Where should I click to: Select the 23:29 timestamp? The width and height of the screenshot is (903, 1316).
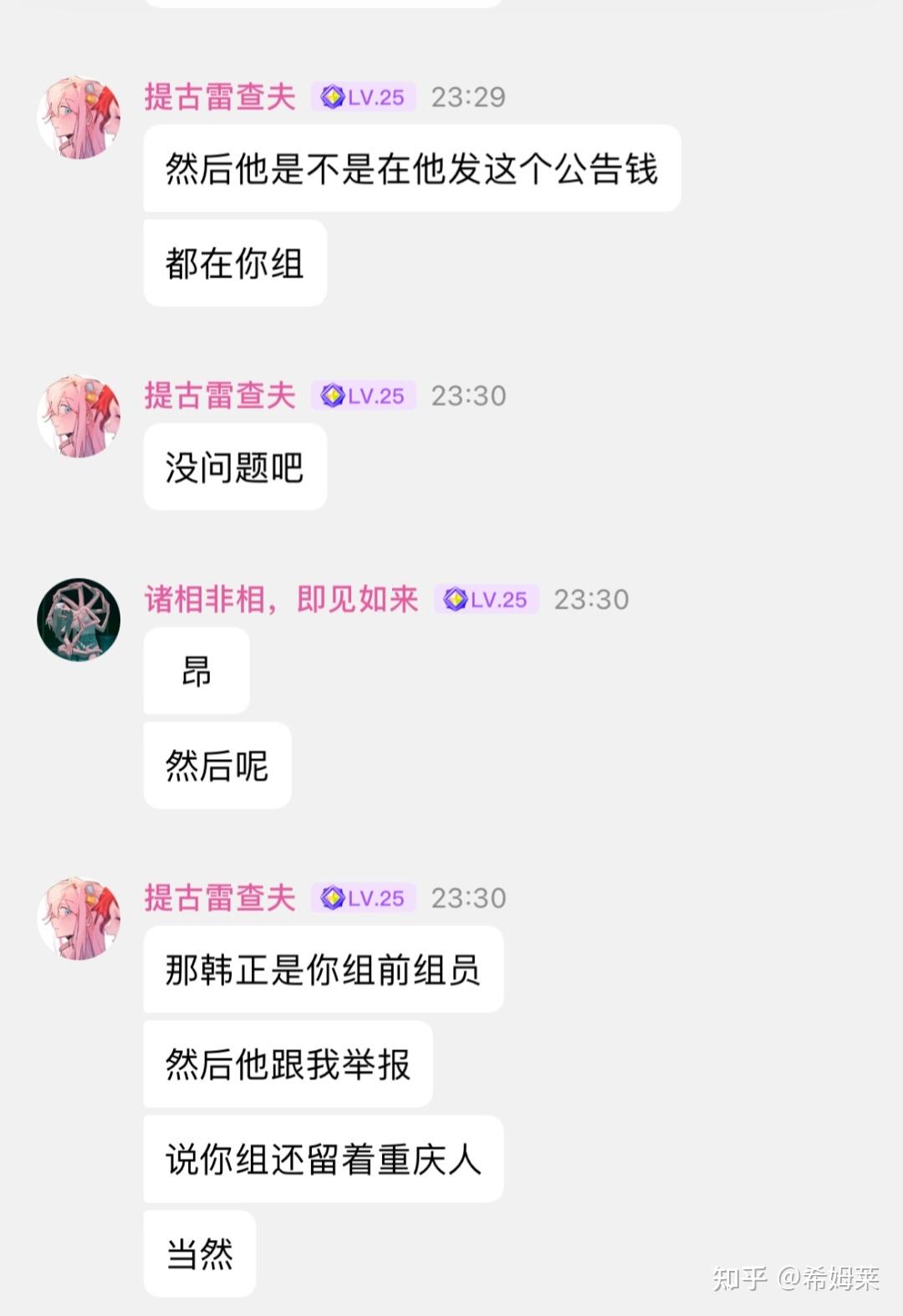coord(468,98)
